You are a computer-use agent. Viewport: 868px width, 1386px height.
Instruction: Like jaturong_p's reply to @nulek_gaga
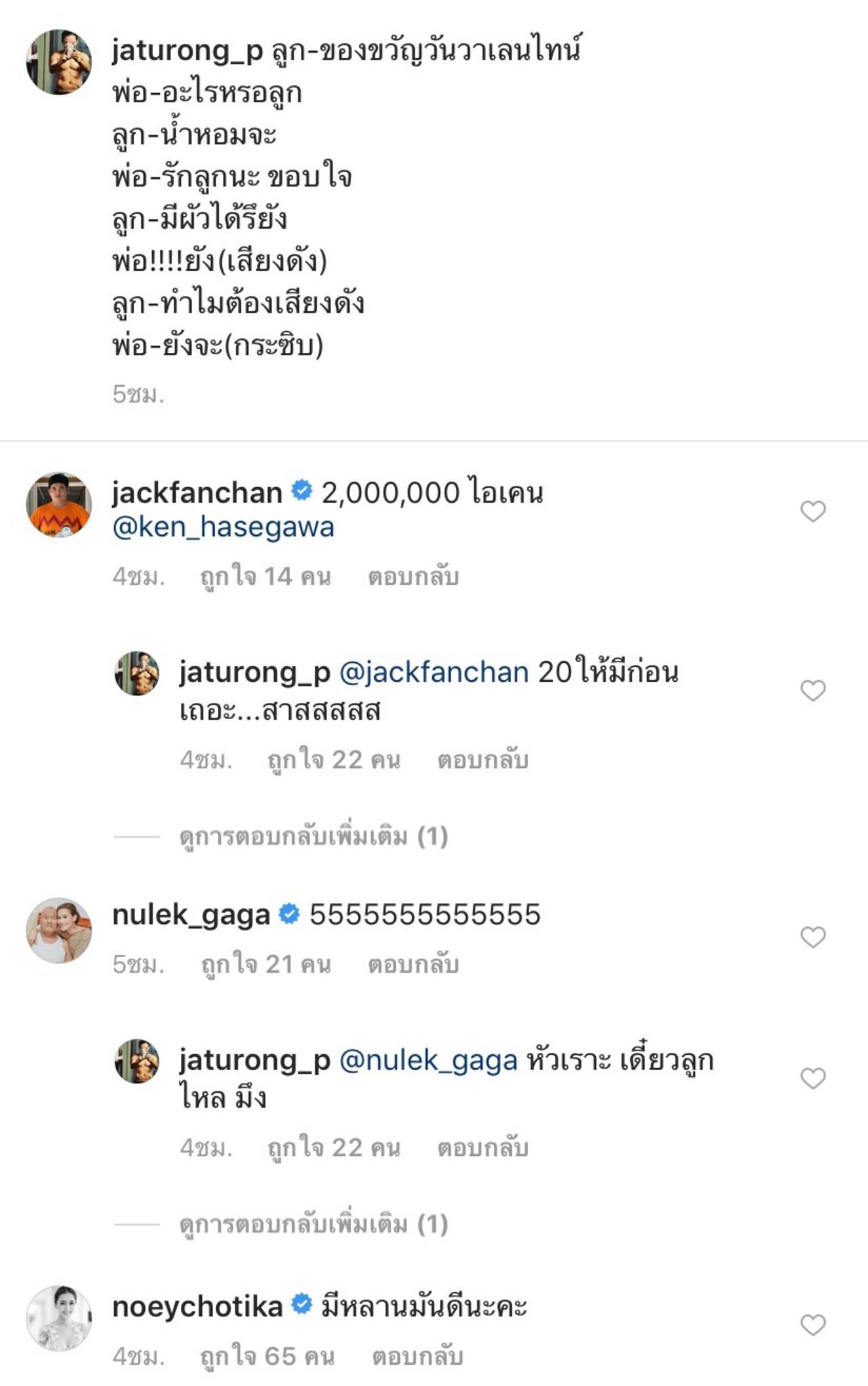tap(812, 1078)
